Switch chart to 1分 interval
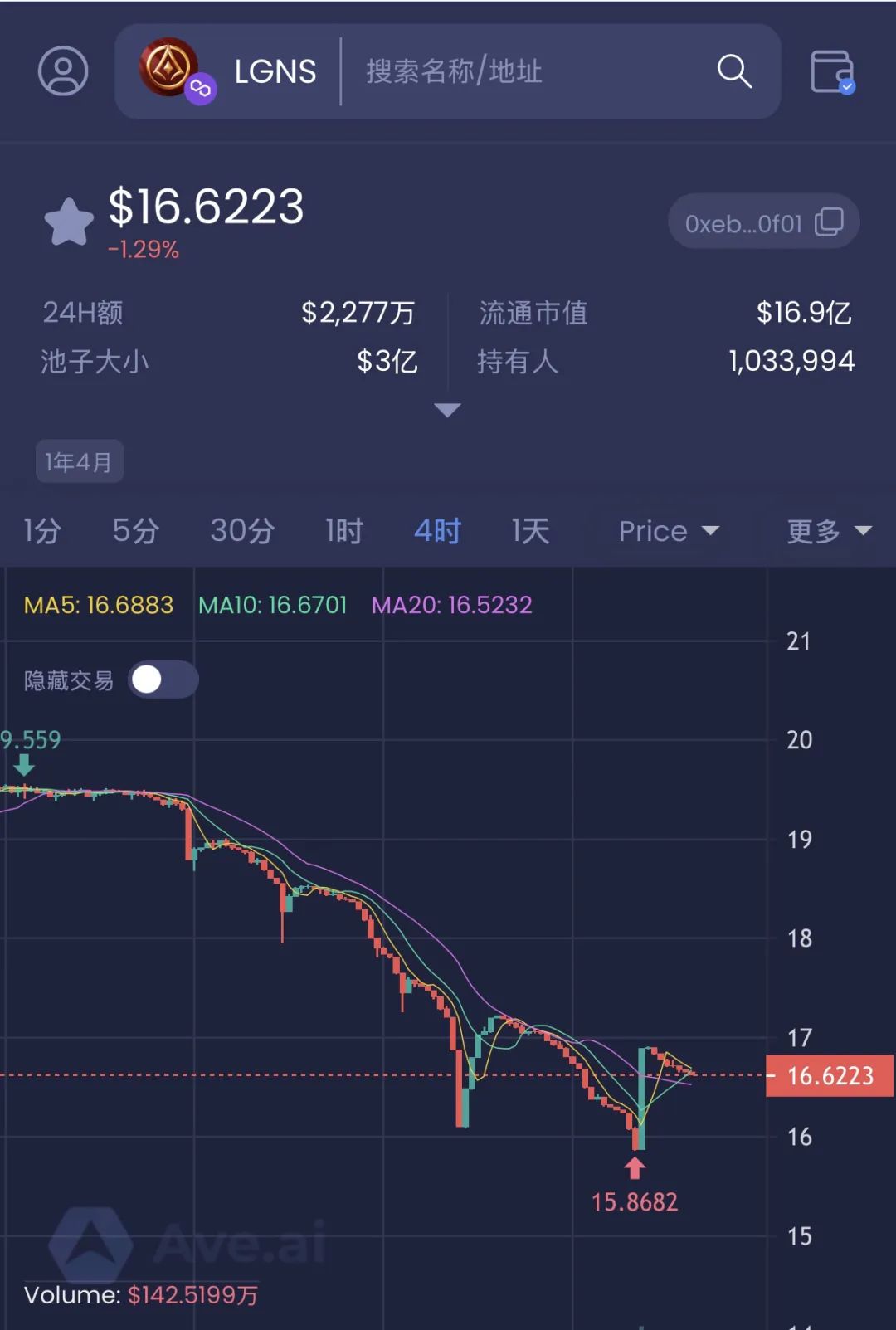 pos(42,531)
